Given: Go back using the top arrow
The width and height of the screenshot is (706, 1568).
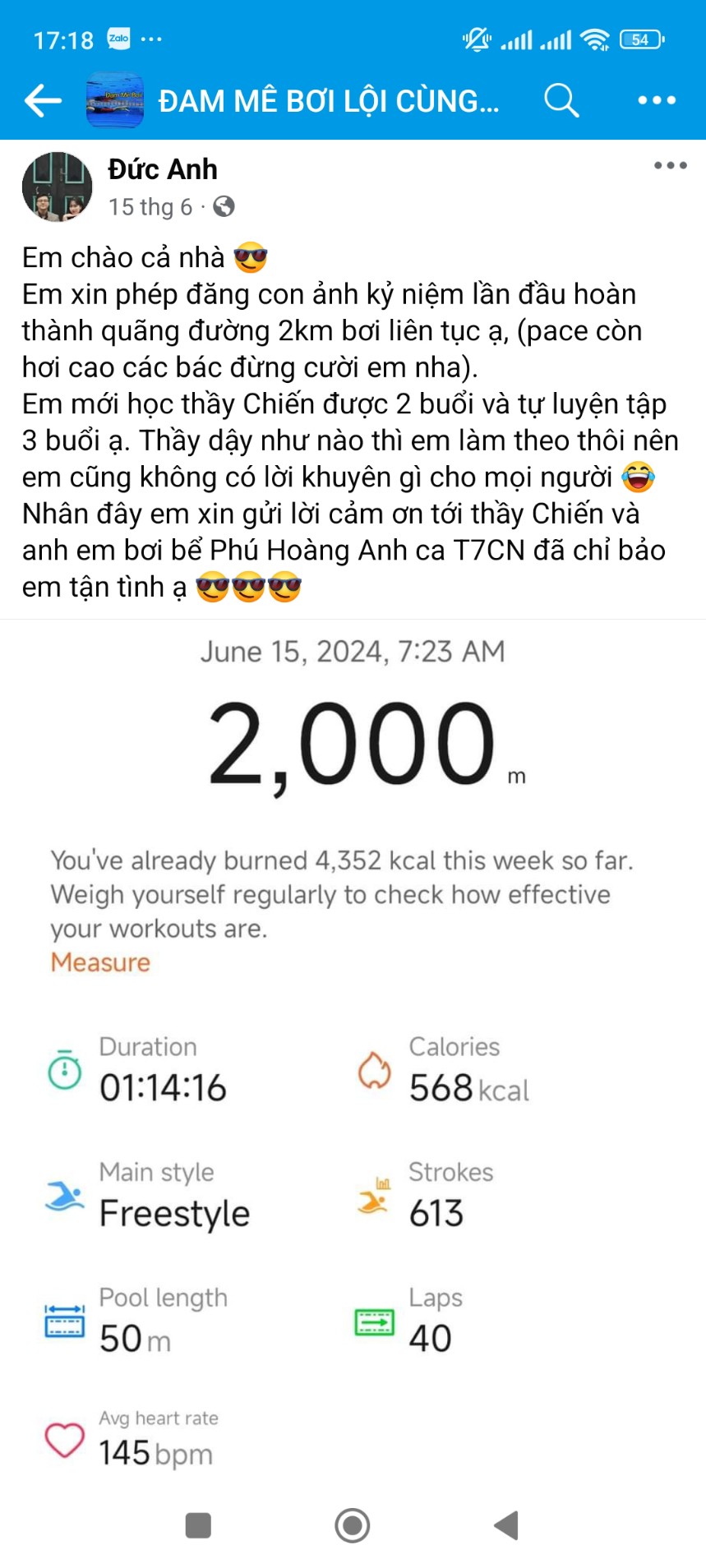Looking at the screenshot, I should 43,101.
